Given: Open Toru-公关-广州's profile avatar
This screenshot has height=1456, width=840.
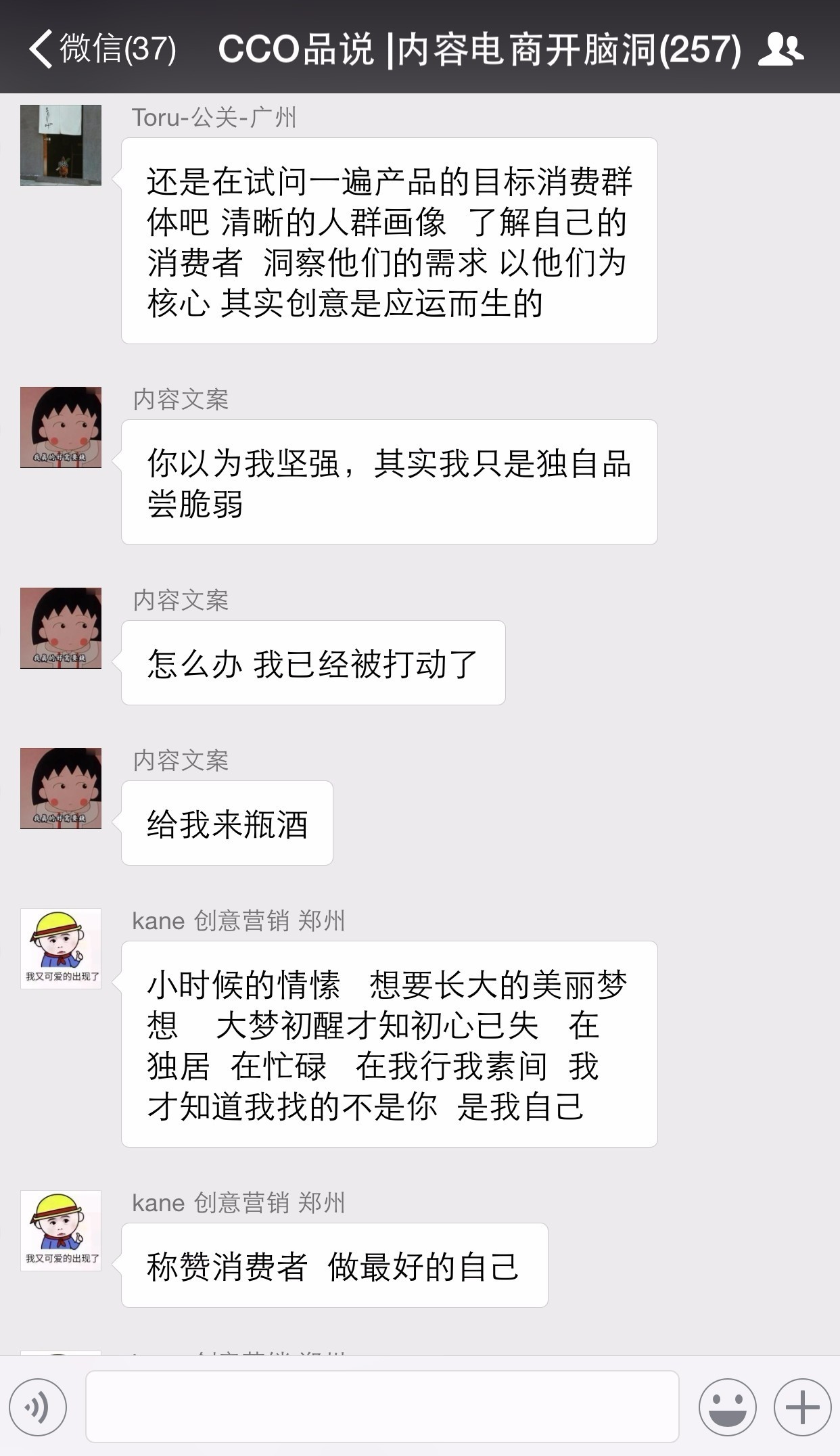Looking at the screenshot, I should tap(61, 145).
